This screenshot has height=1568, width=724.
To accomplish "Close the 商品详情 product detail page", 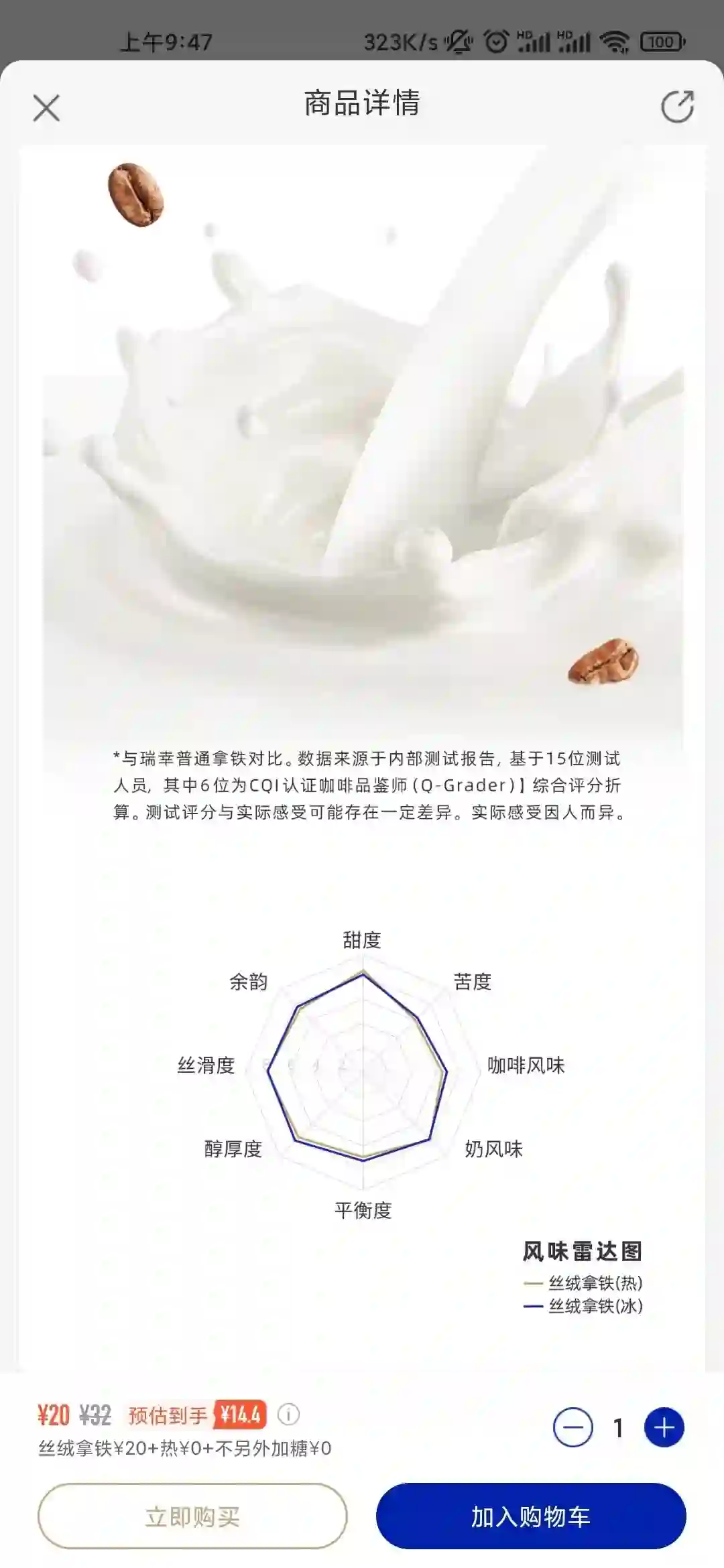I will coord(46,108).
